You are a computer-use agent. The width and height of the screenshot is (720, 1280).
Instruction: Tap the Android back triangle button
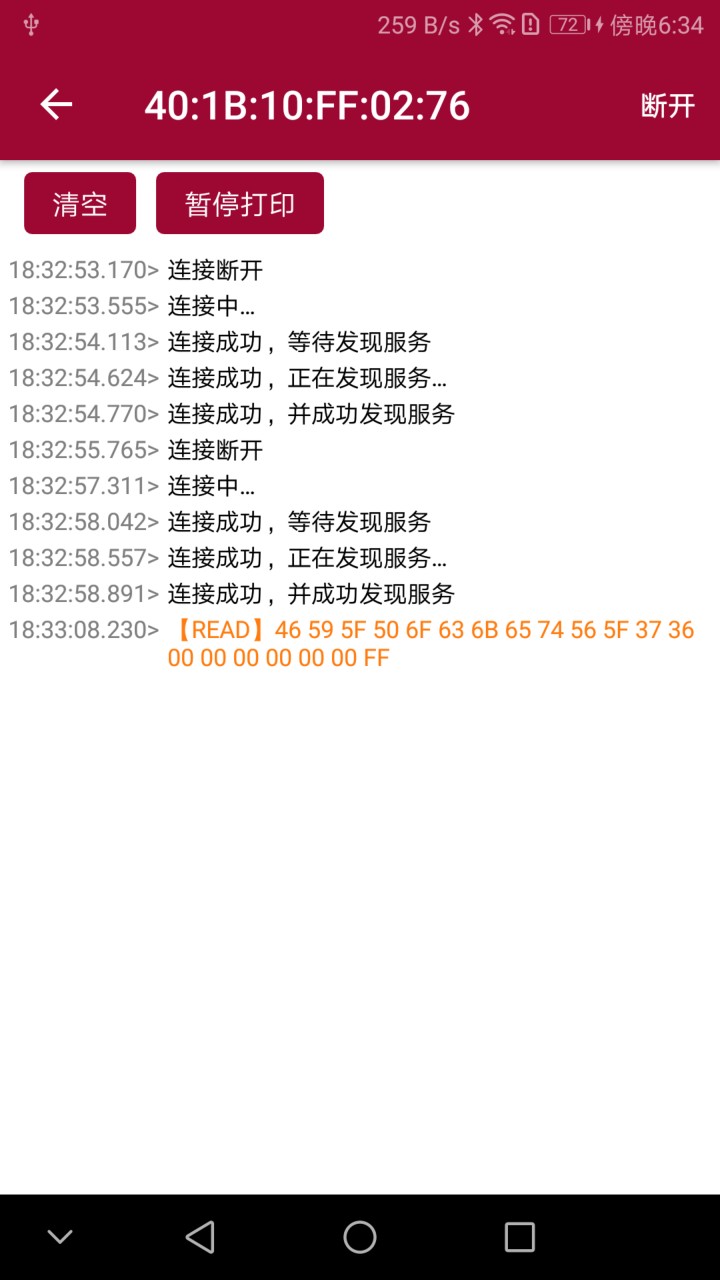[x=201, y=1236]
